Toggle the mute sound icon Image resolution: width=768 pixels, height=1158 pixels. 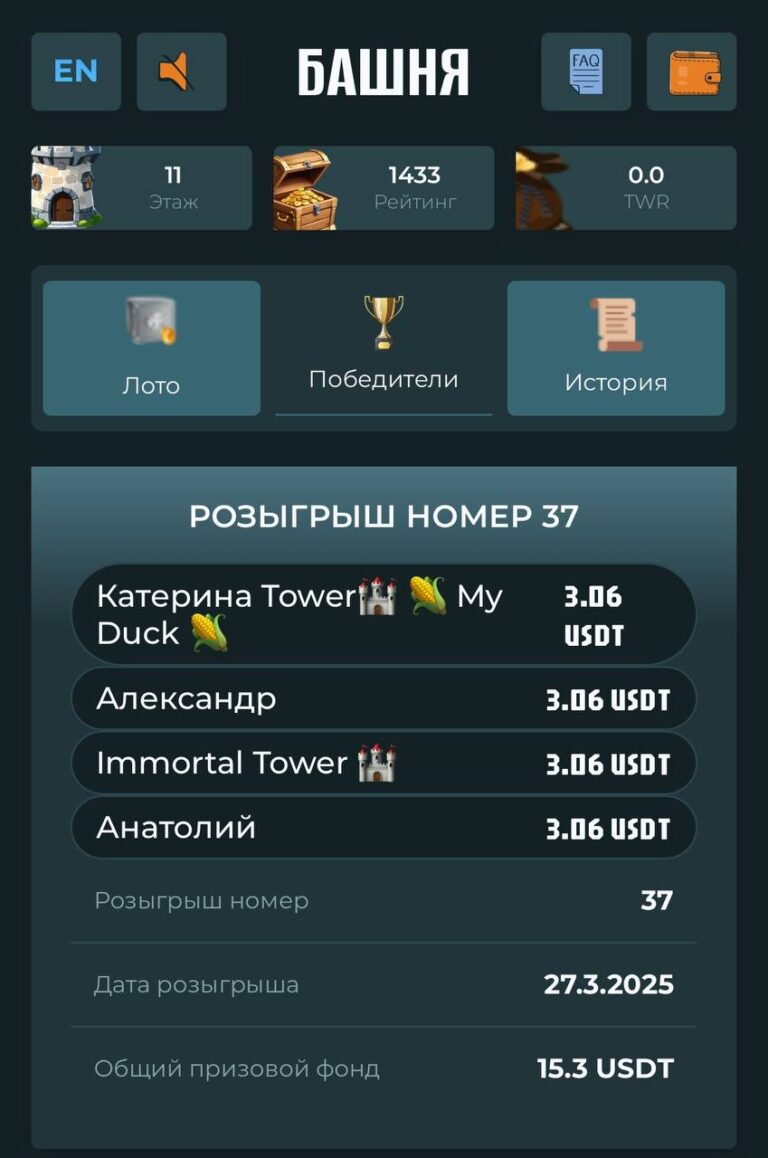tap(181, 72)
